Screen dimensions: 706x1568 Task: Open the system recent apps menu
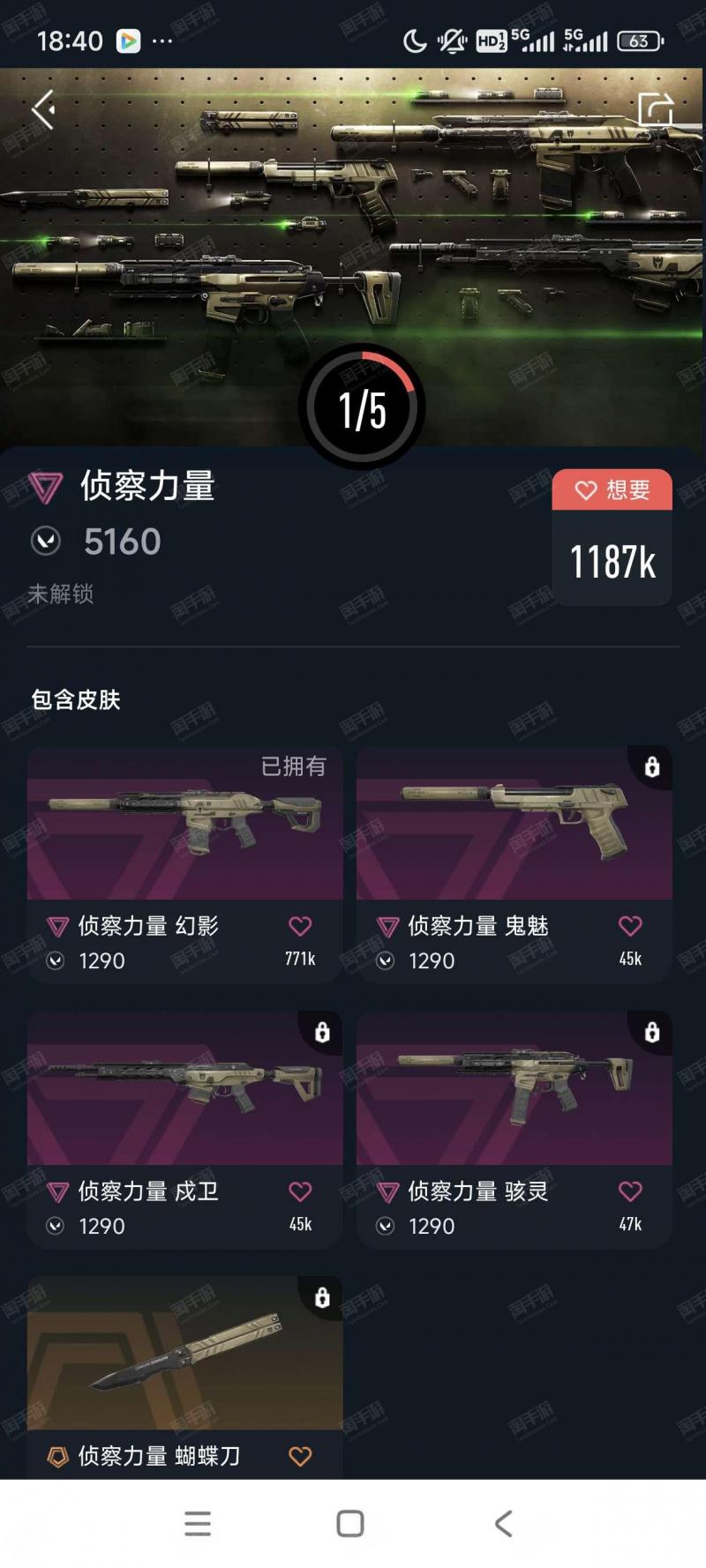point(198,1523)
